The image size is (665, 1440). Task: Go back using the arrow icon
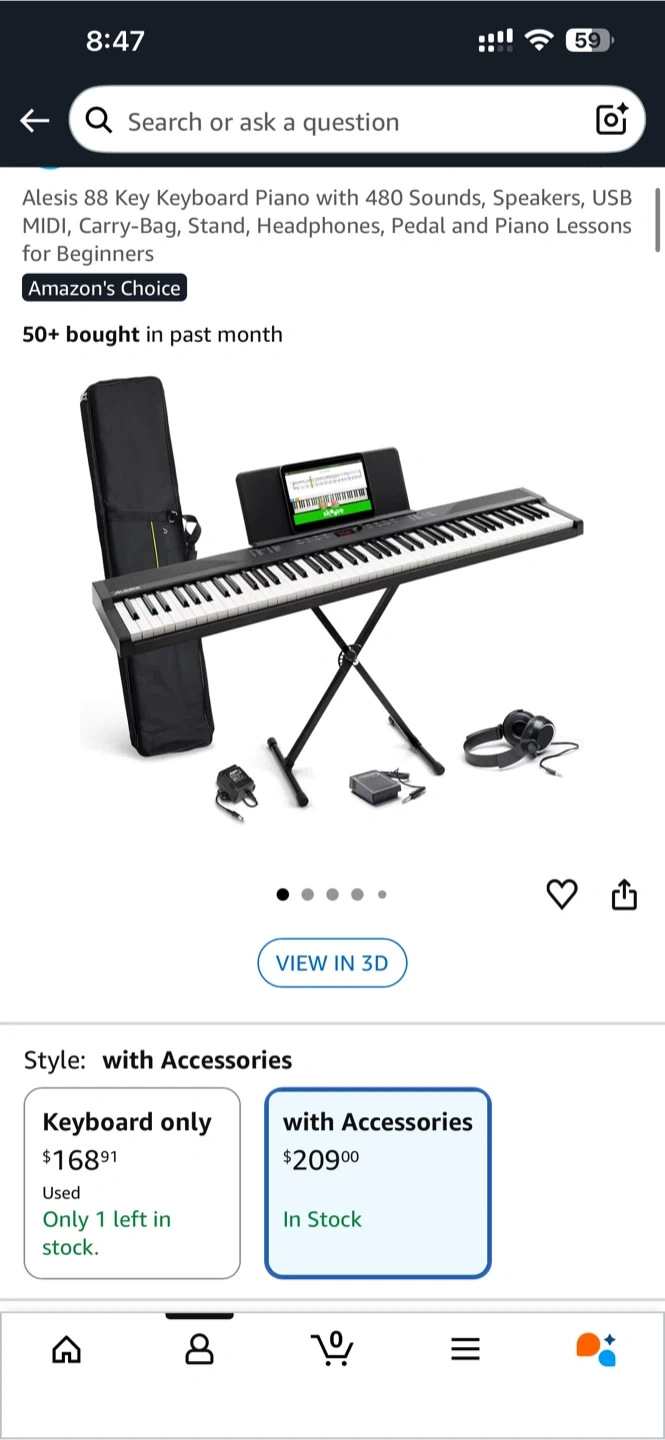34,121
